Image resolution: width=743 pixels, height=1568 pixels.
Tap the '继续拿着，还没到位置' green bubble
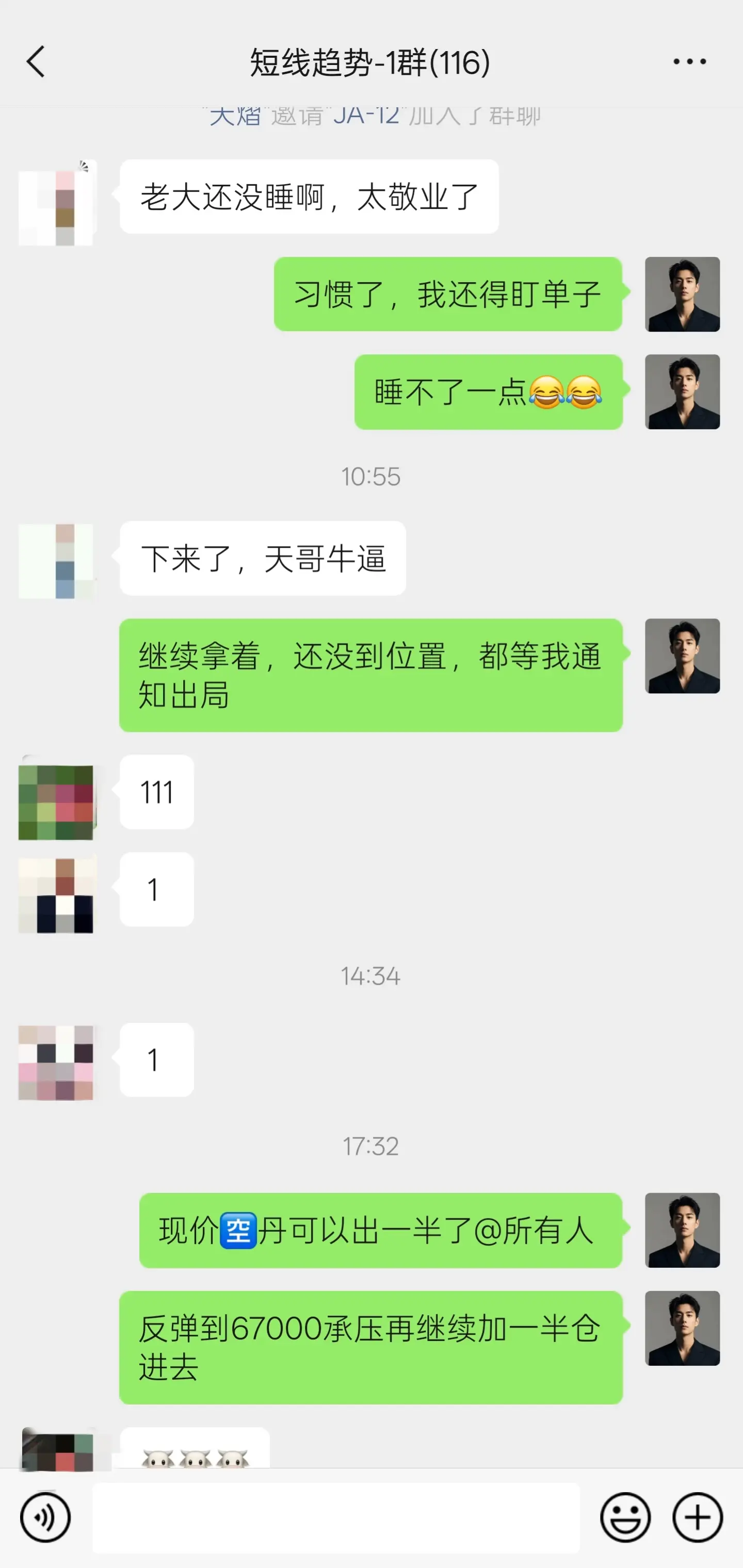pos(372,676)
